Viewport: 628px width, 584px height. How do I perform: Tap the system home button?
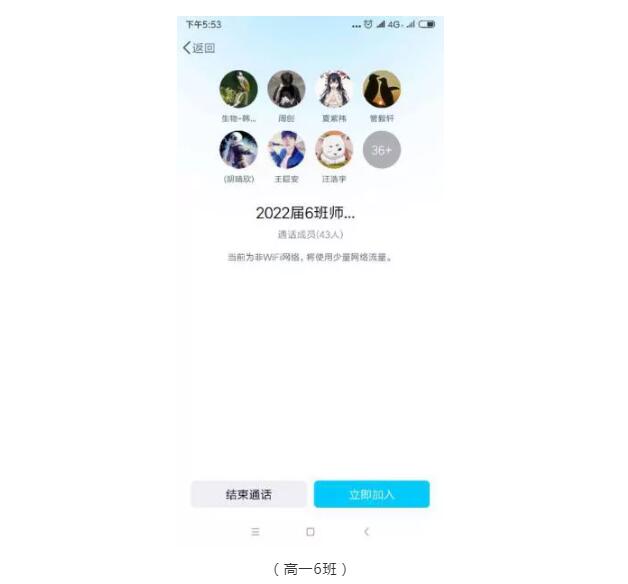(310, 532)
